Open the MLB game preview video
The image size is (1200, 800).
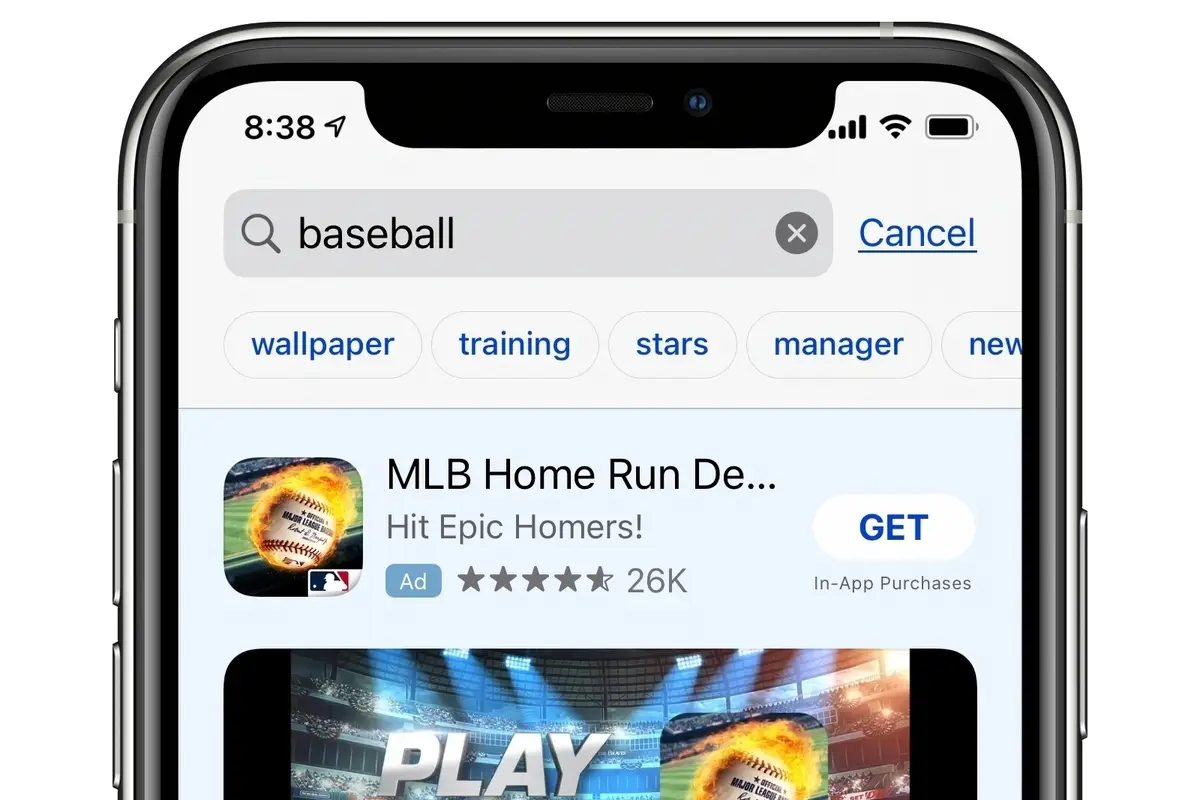coord(600,725)
